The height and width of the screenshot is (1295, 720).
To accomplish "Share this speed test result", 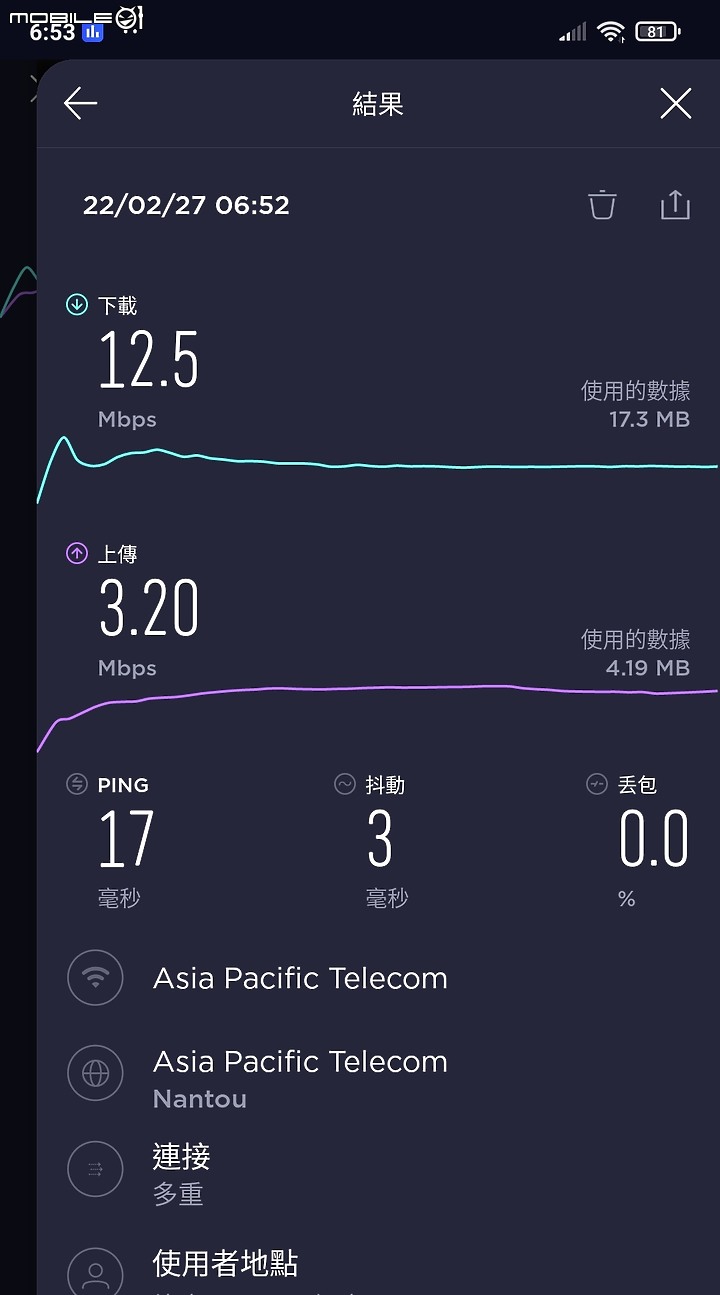I will (x=676, y=204).
